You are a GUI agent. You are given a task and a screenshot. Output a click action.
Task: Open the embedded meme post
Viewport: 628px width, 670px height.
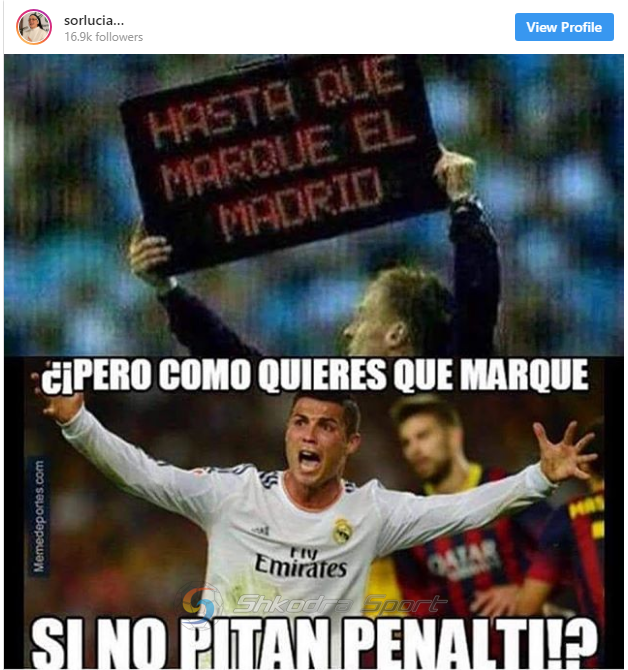(314, 360)
